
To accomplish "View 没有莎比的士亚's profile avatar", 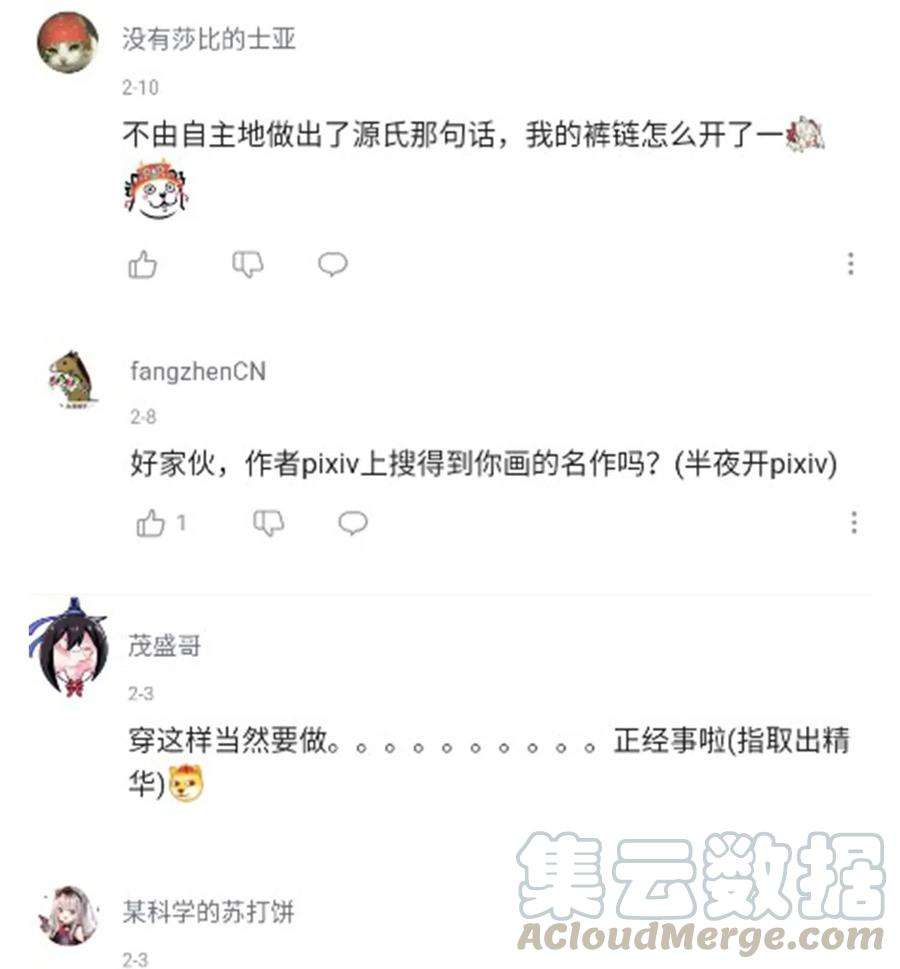I will click(x=68, y=44).
